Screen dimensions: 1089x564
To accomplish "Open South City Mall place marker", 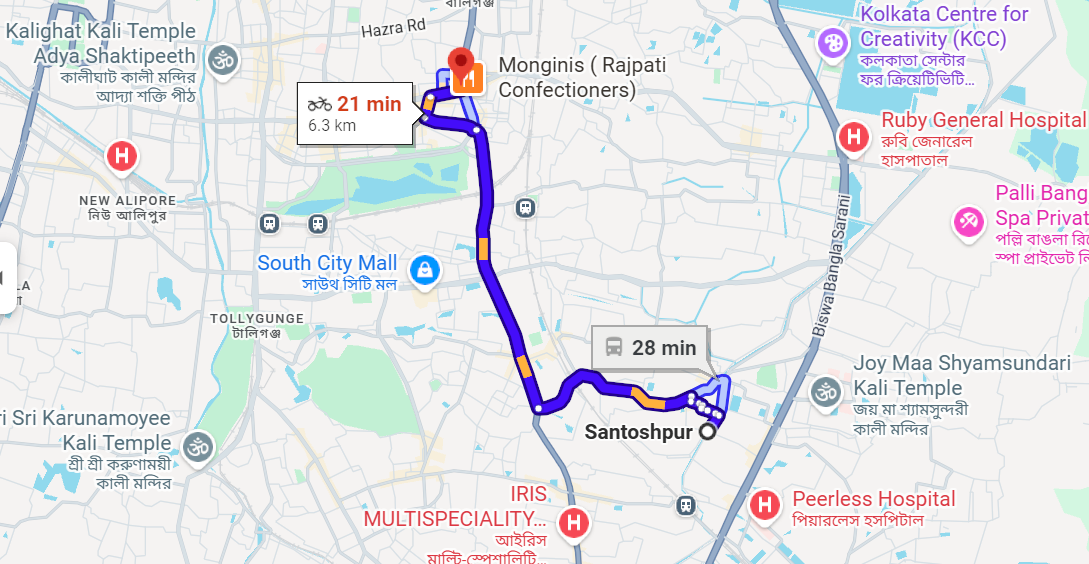I will (426, 270).
